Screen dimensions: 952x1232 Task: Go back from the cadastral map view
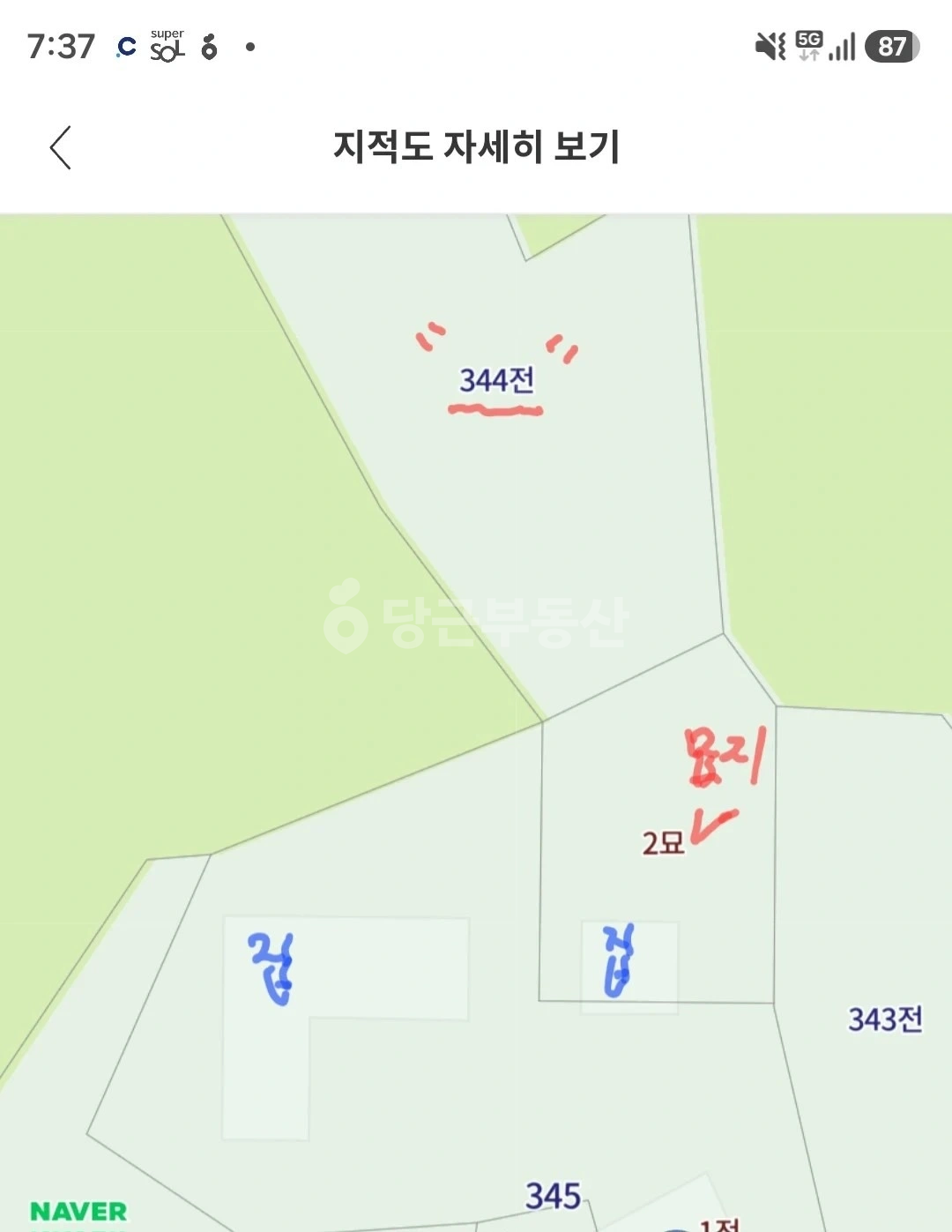tap(60, 147)
